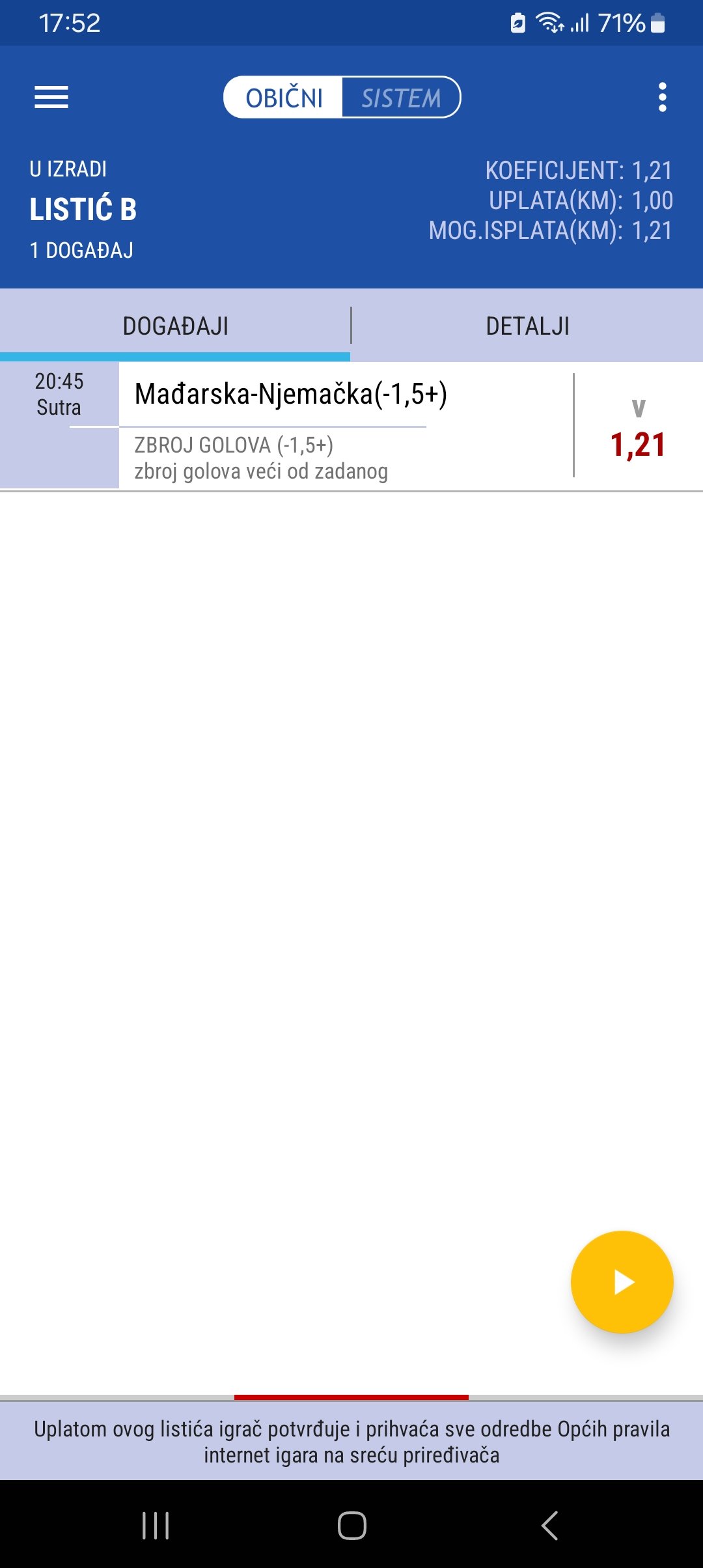Go to the system home screen
This screenshot has height=1568, width=703.
pyautogui.click(x=351, y=1525)
